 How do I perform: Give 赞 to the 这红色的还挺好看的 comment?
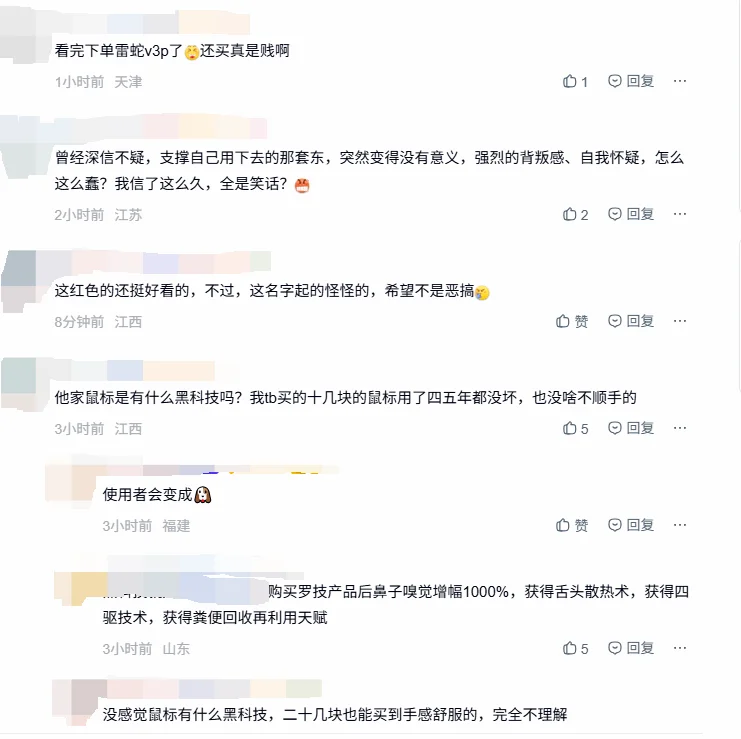[572, 321]
